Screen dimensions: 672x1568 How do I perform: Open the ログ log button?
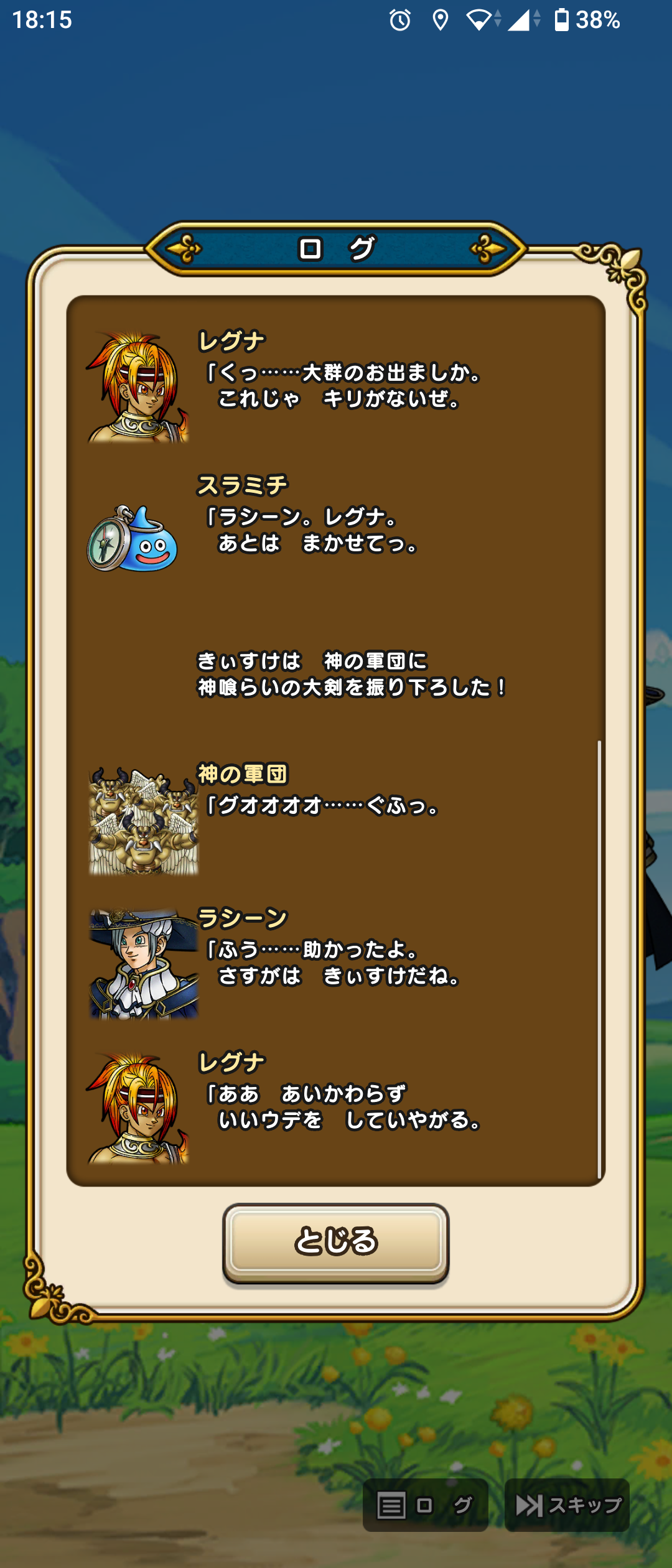tap(425, 1505)
